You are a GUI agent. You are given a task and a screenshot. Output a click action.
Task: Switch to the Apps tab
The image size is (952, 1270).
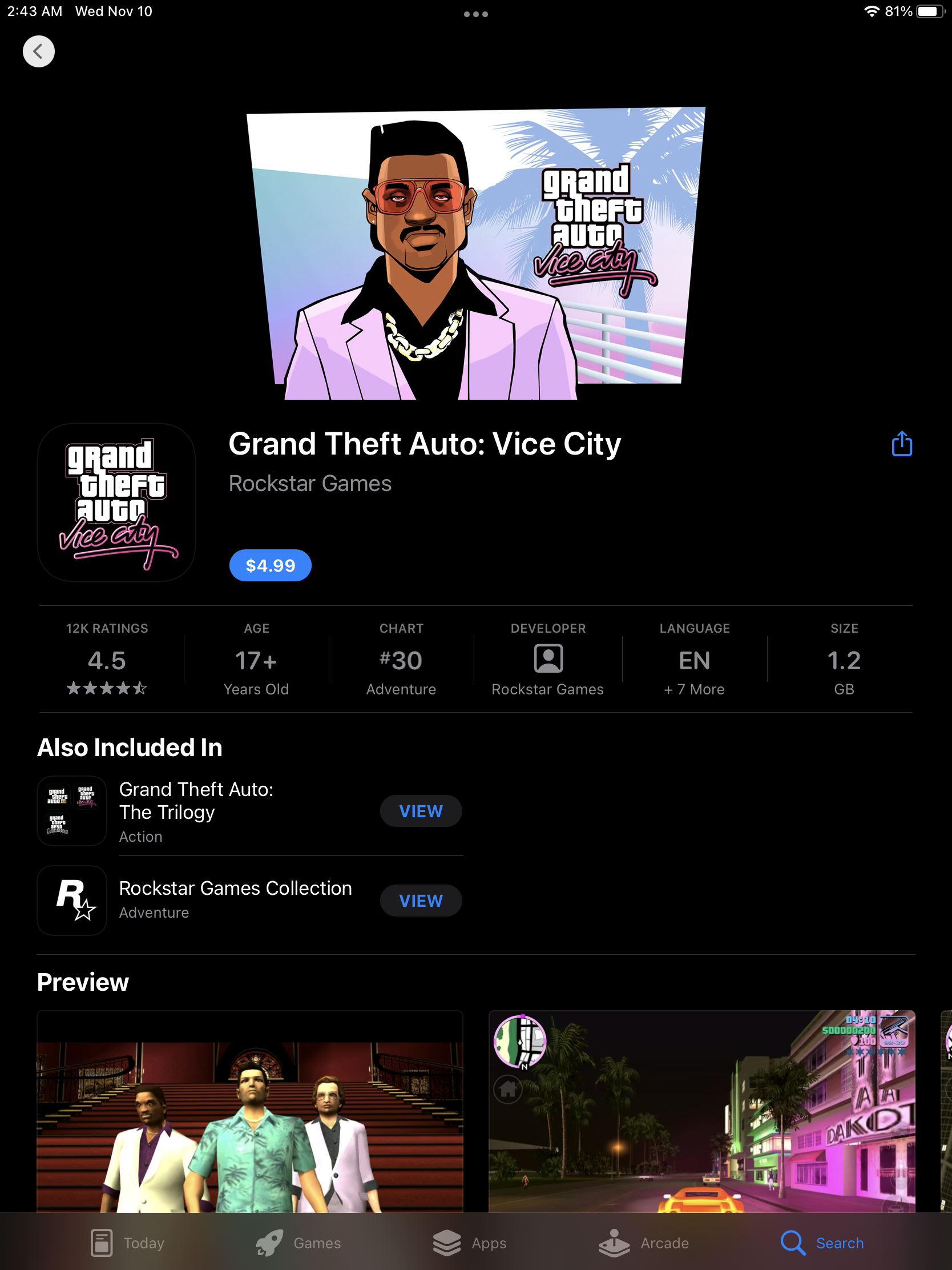tap(469, 1243)
